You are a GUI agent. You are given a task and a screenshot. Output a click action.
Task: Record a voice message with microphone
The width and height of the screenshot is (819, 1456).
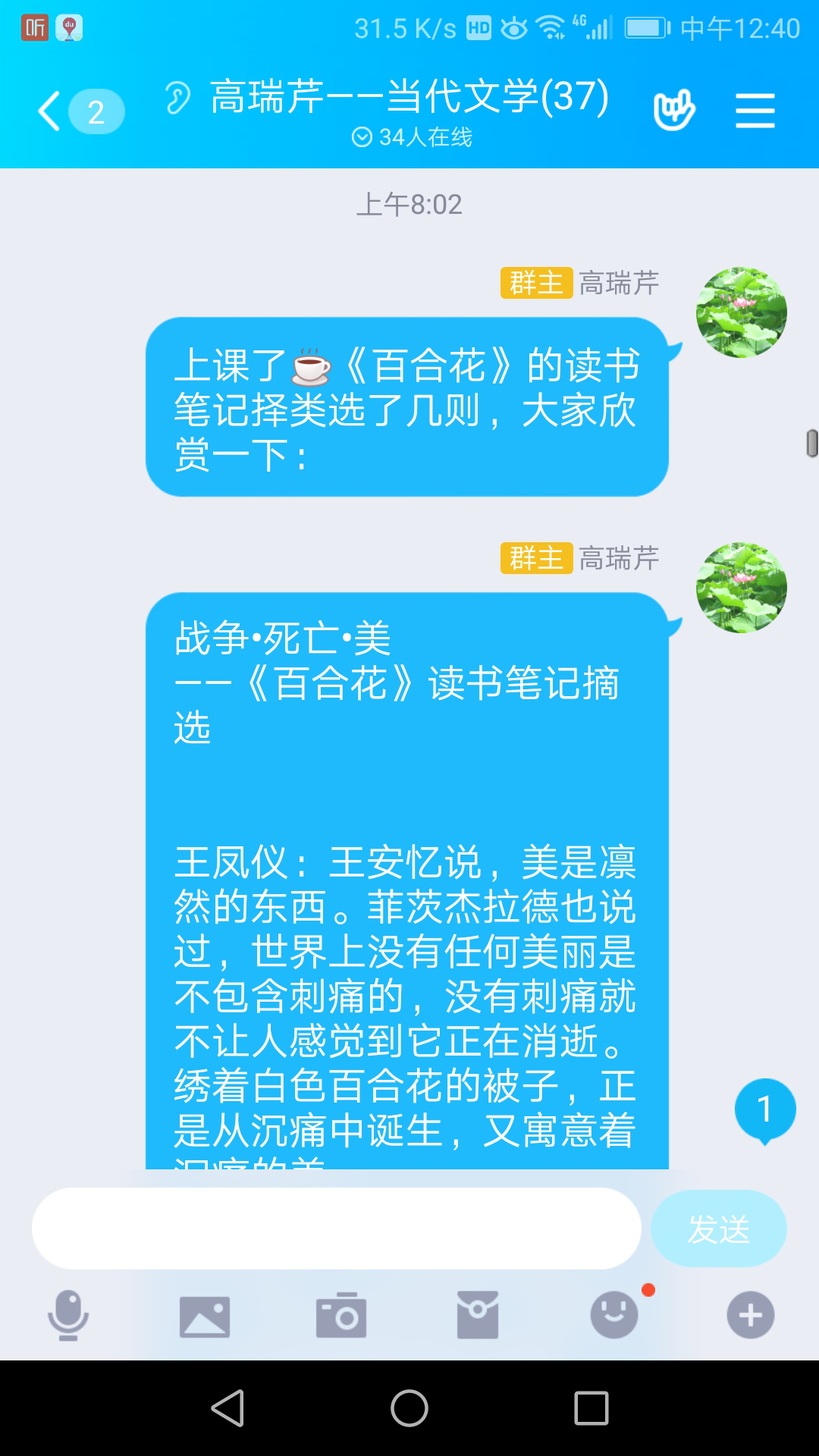[x=68, y=1315]
